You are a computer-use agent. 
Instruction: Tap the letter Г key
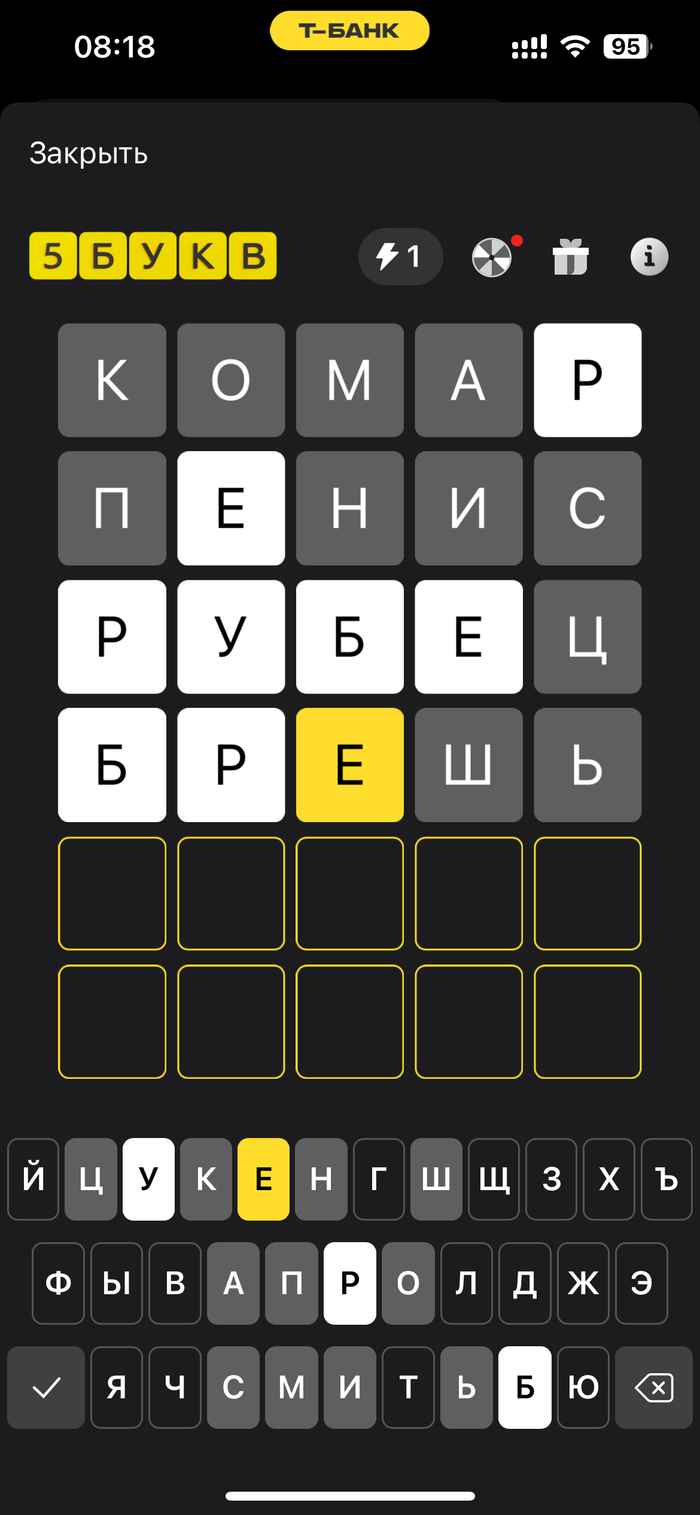[x=379, y=1179]
